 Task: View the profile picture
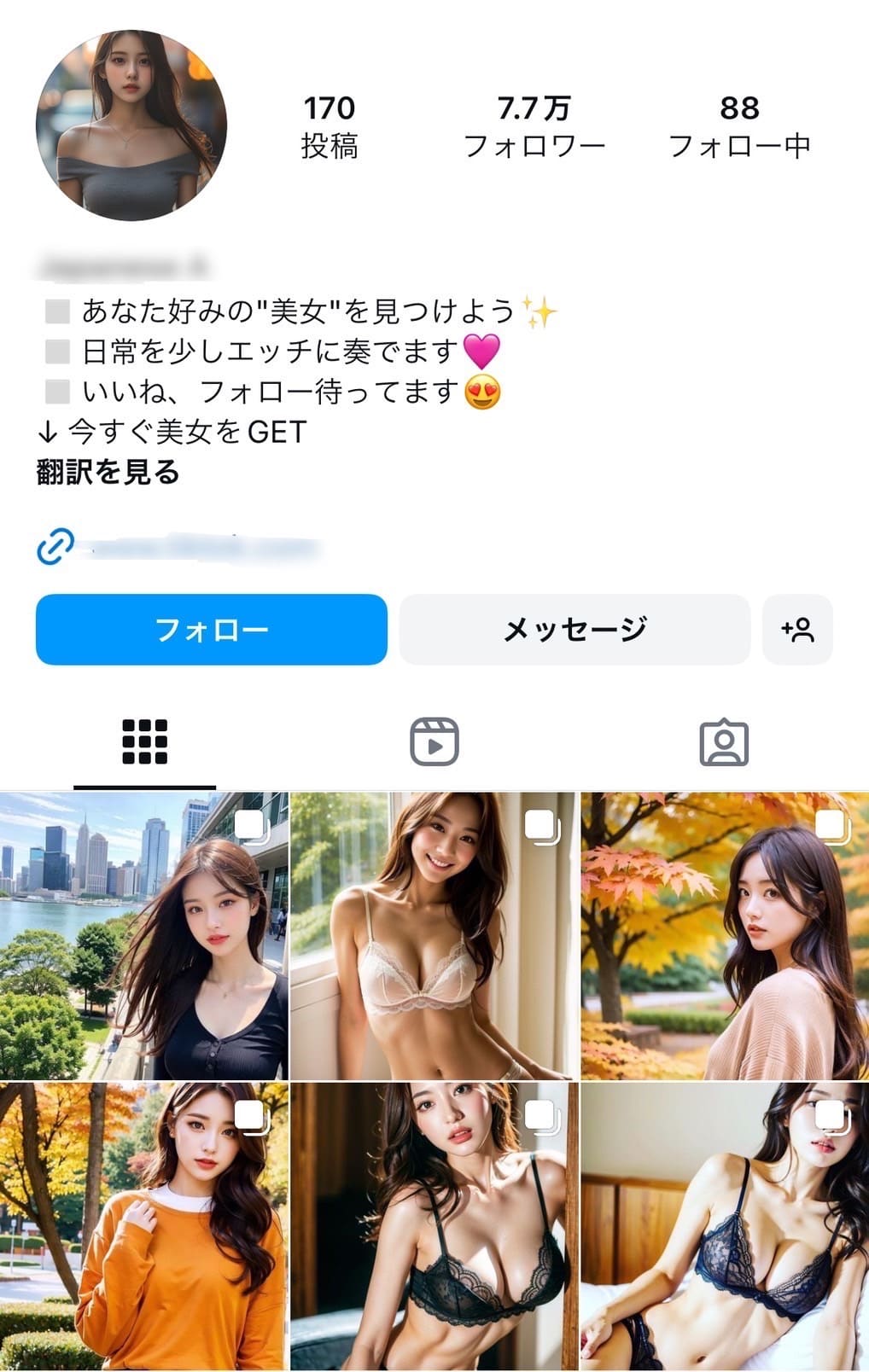[131, 125]
